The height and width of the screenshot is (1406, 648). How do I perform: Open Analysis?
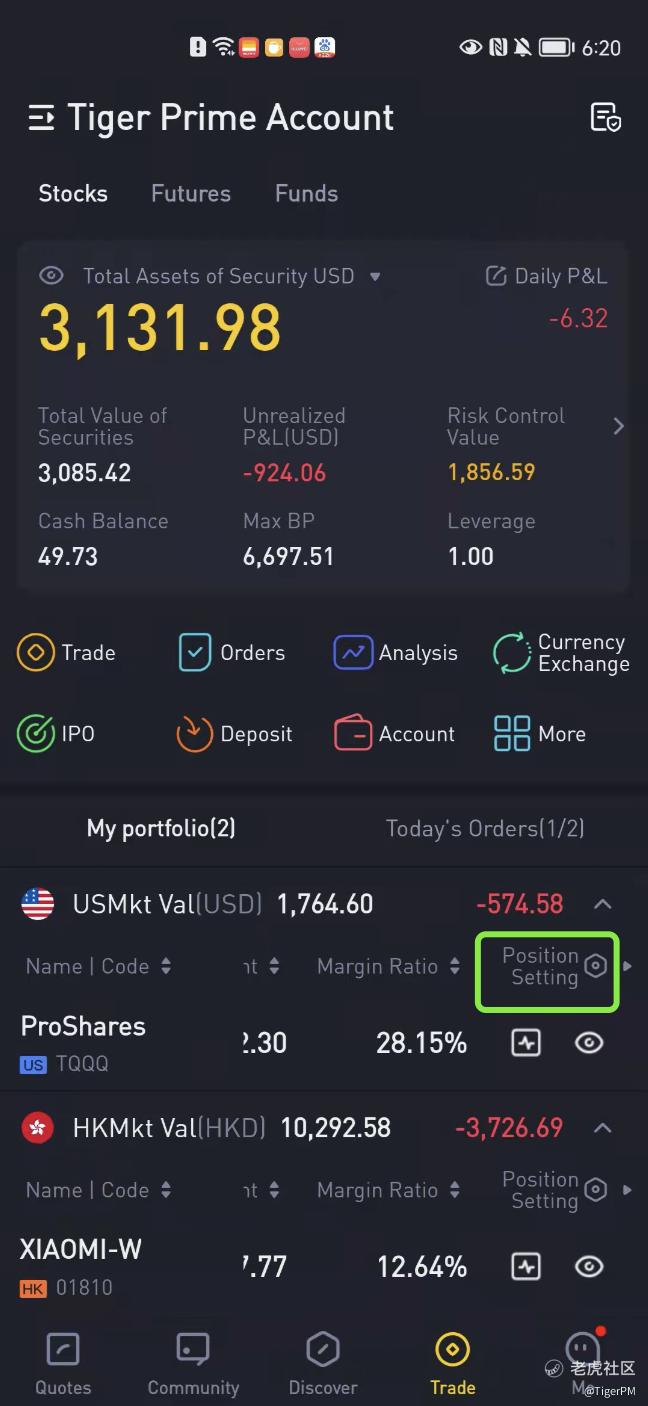pos(395,653)
